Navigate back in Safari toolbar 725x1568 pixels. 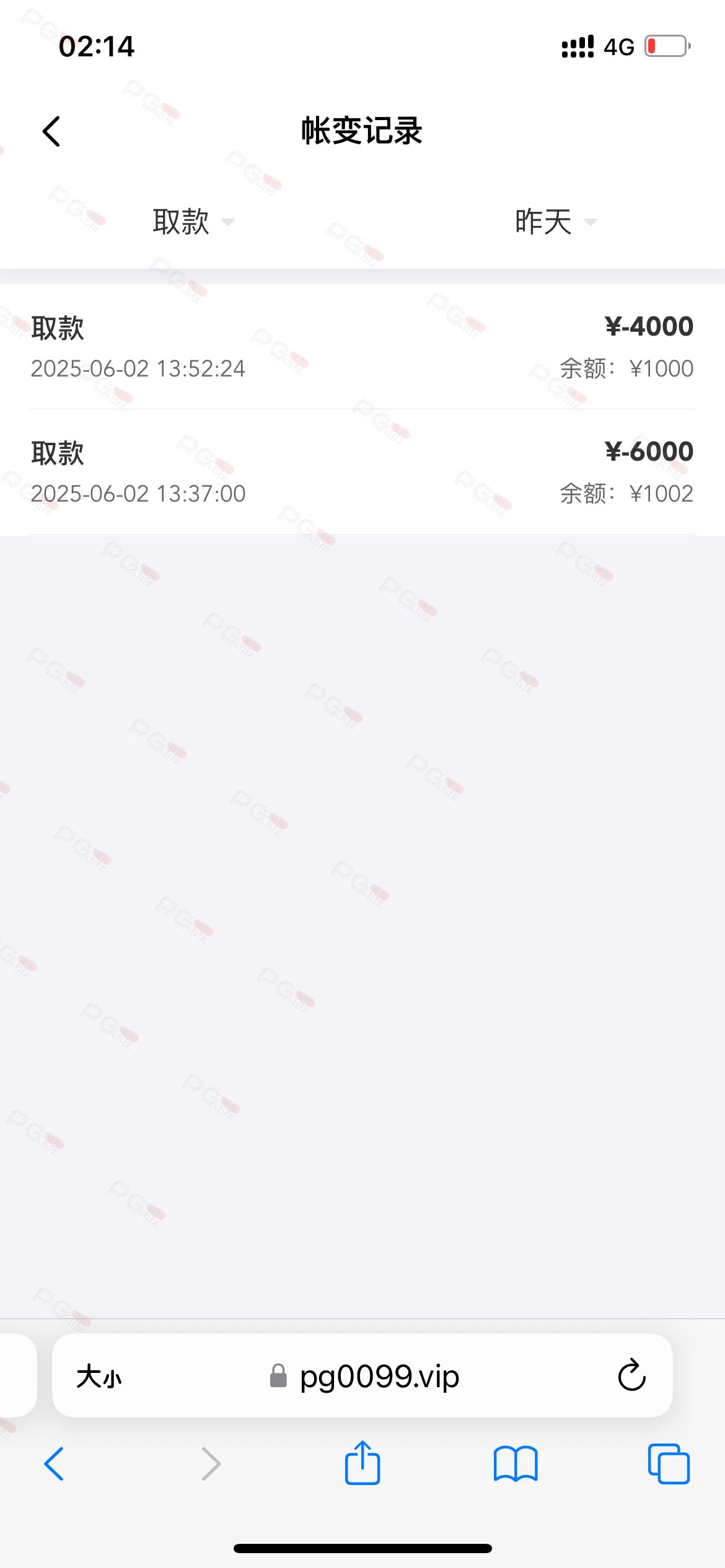click(x=54, y=1464)
